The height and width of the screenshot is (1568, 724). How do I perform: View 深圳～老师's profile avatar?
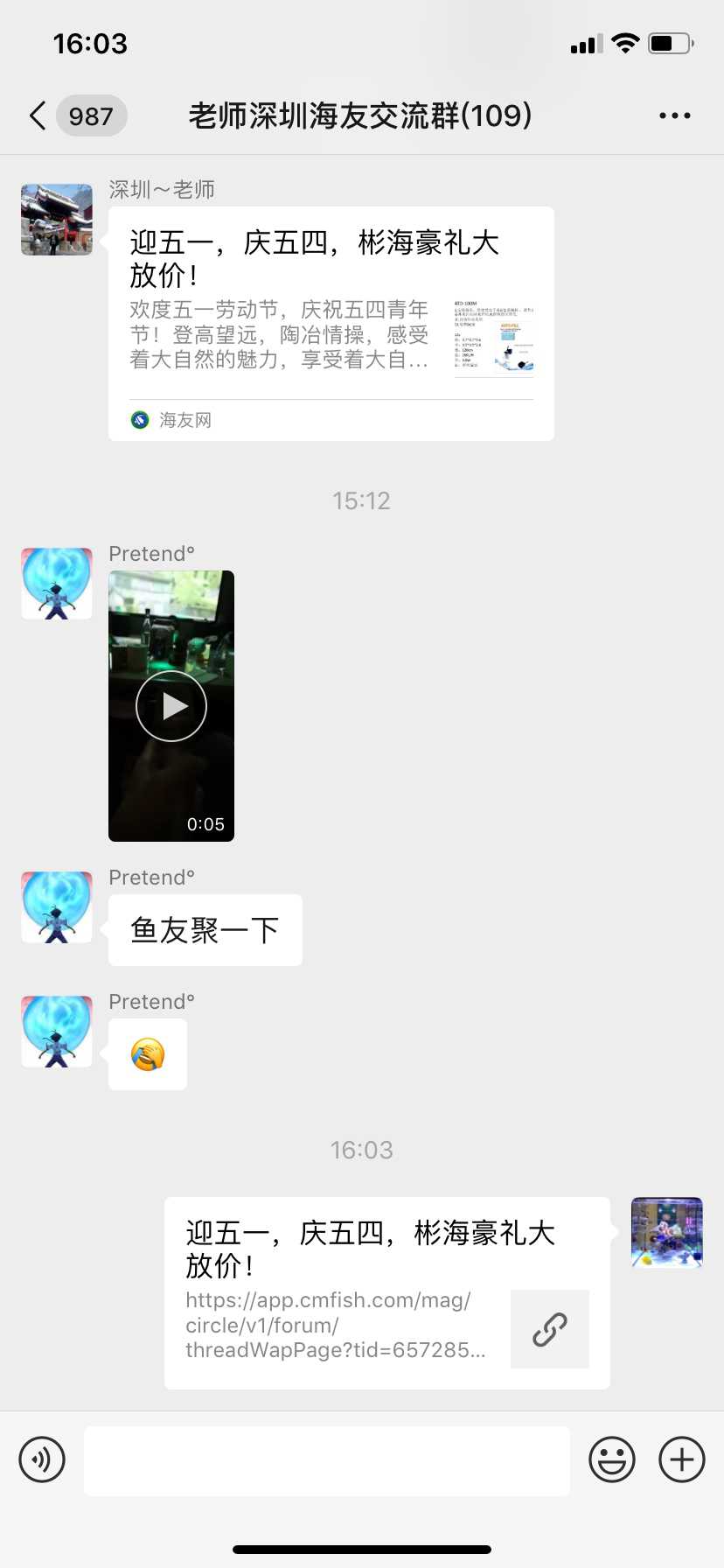pos(57,220)
